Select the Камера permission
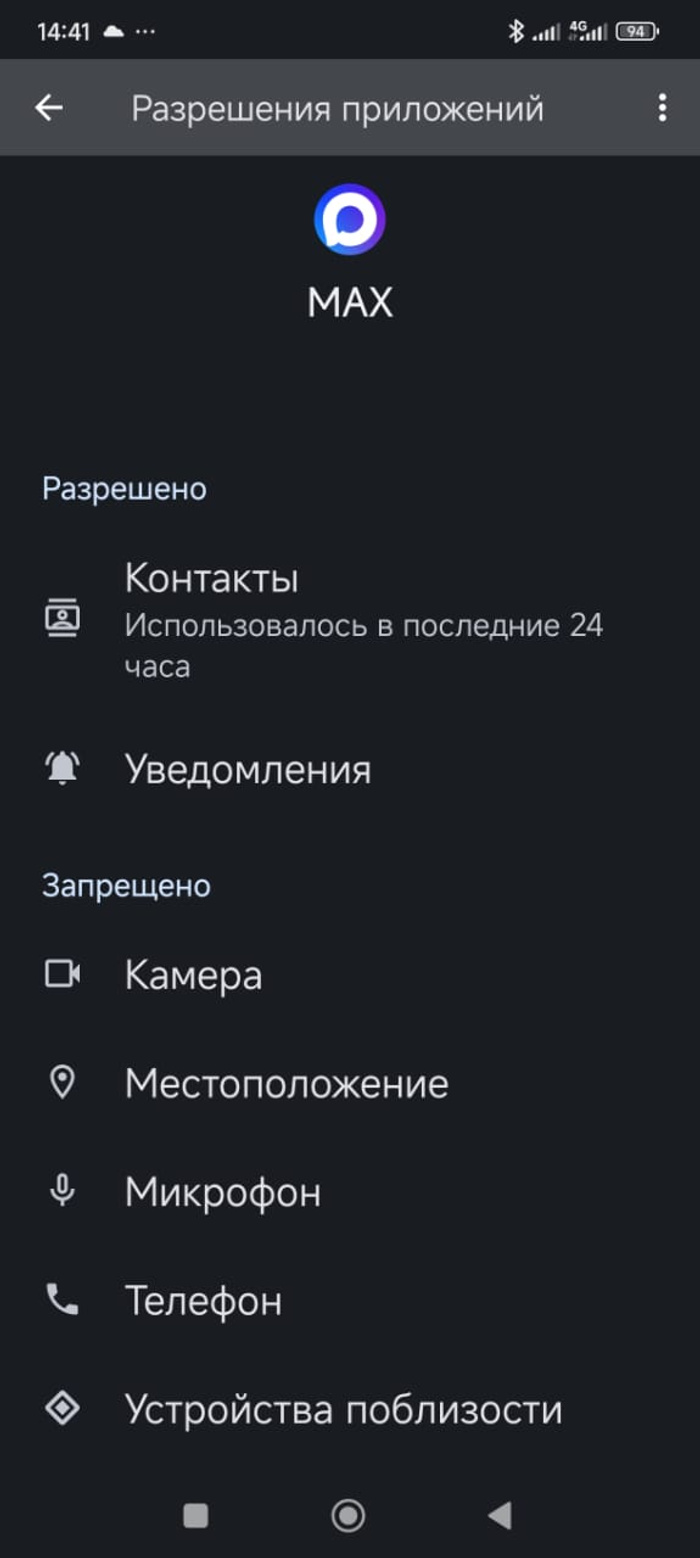 193,975
